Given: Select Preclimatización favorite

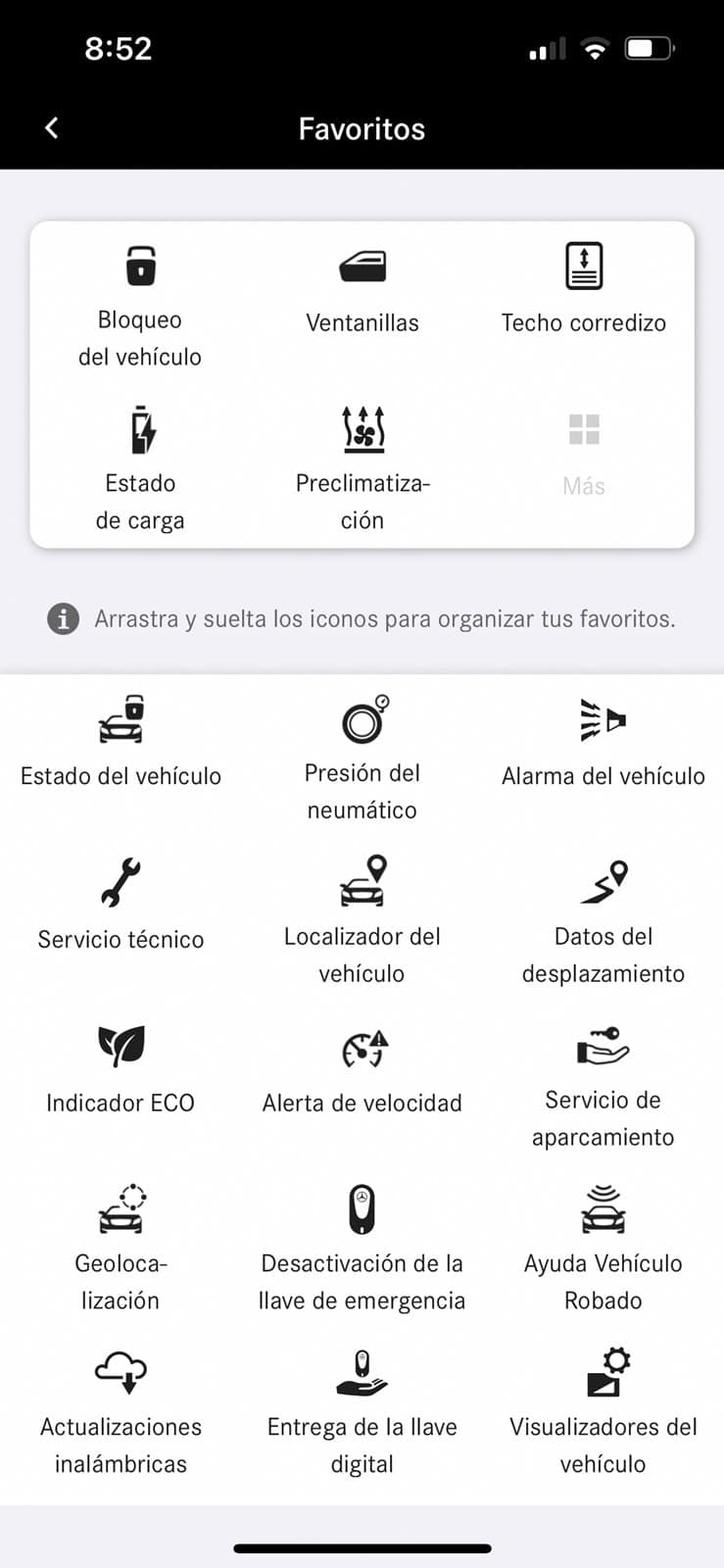Looking at the screenshot, I should tap(362, 469).
